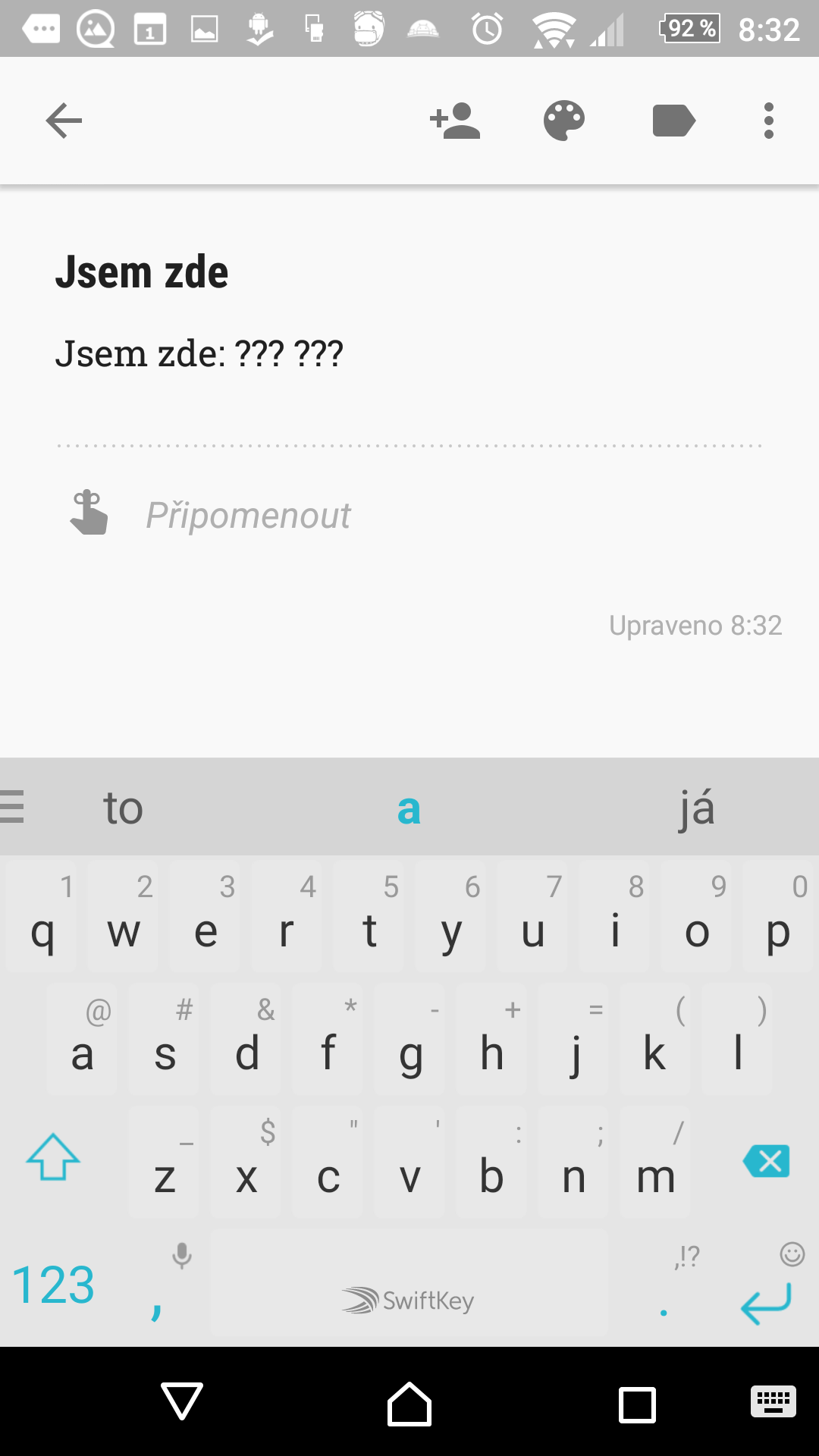
Task: Add a collaborator to this note
Action: (455, 121)
